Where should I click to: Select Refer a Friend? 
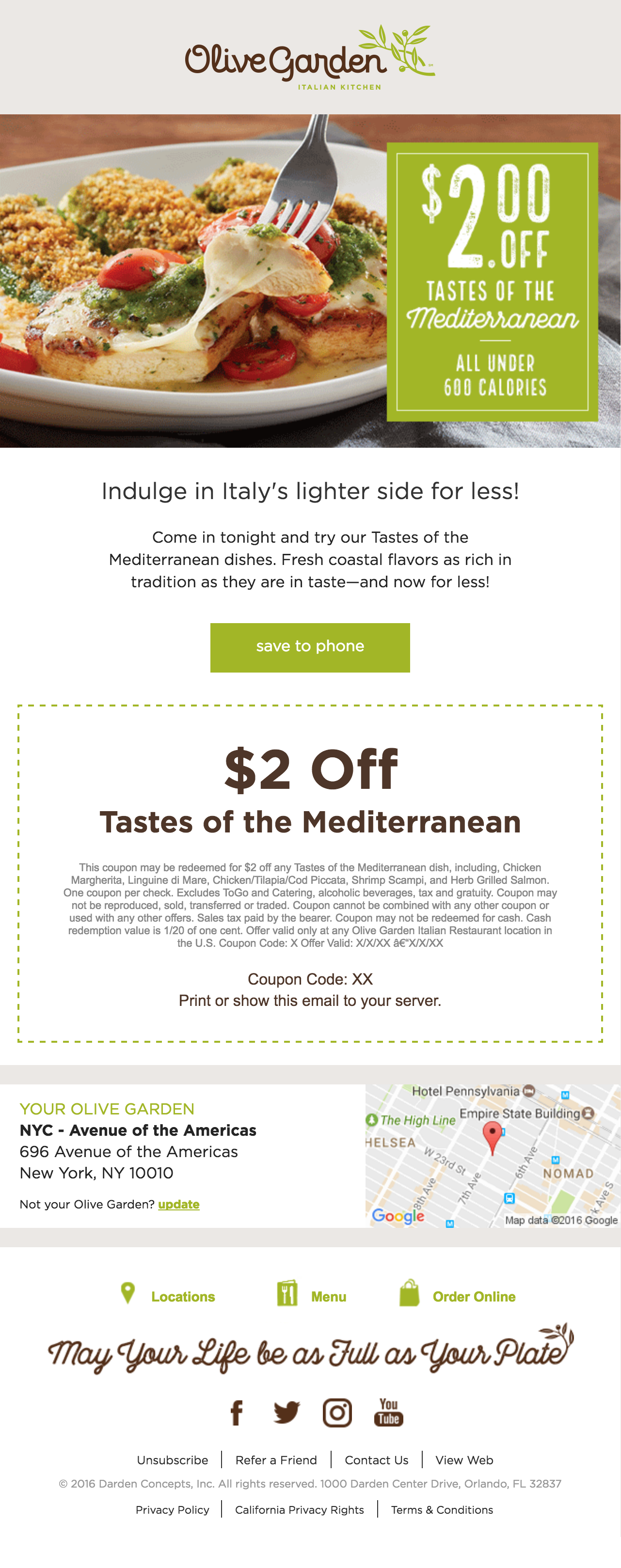[276, 1460]
